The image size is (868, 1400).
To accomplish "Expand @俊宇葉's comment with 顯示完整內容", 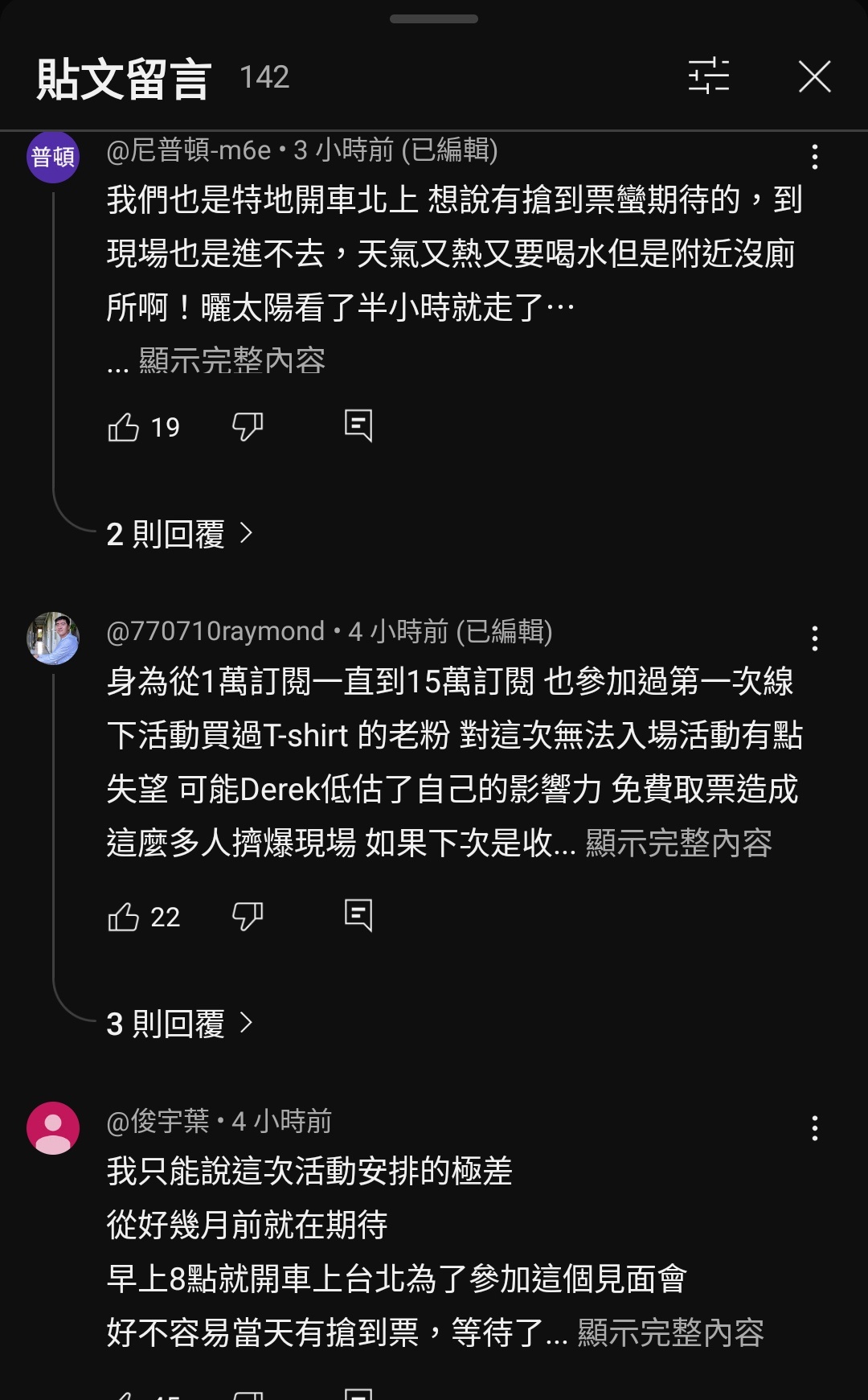I will point(669,1333).
